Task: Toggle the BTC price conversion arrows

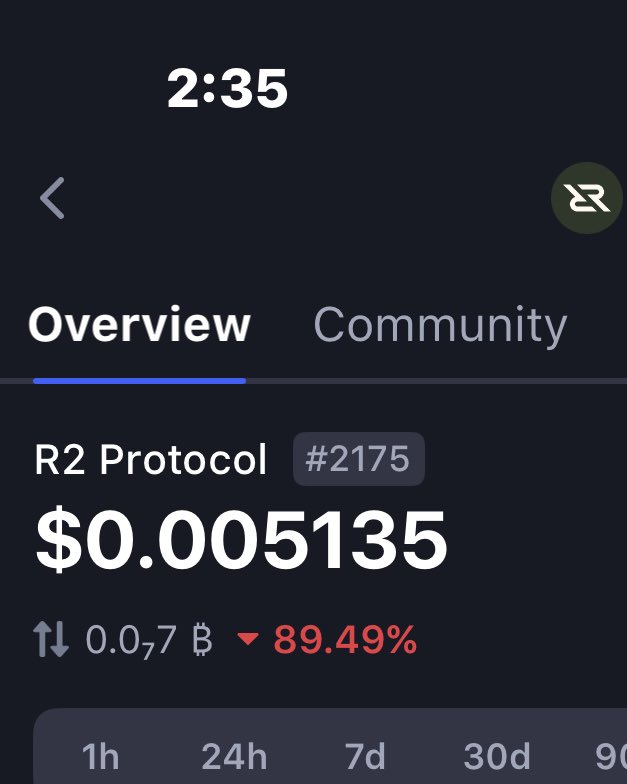Action: [x=52, y=641]
